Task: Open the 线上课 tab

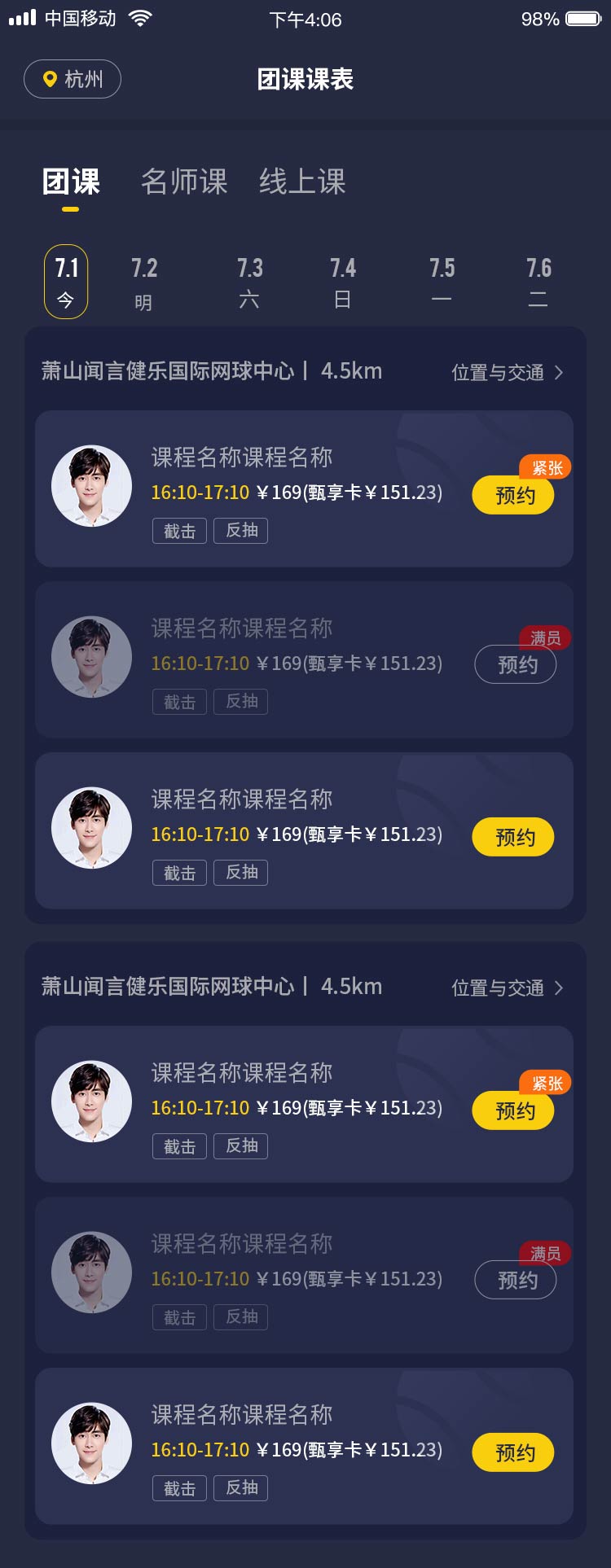Action: point(302,182)
